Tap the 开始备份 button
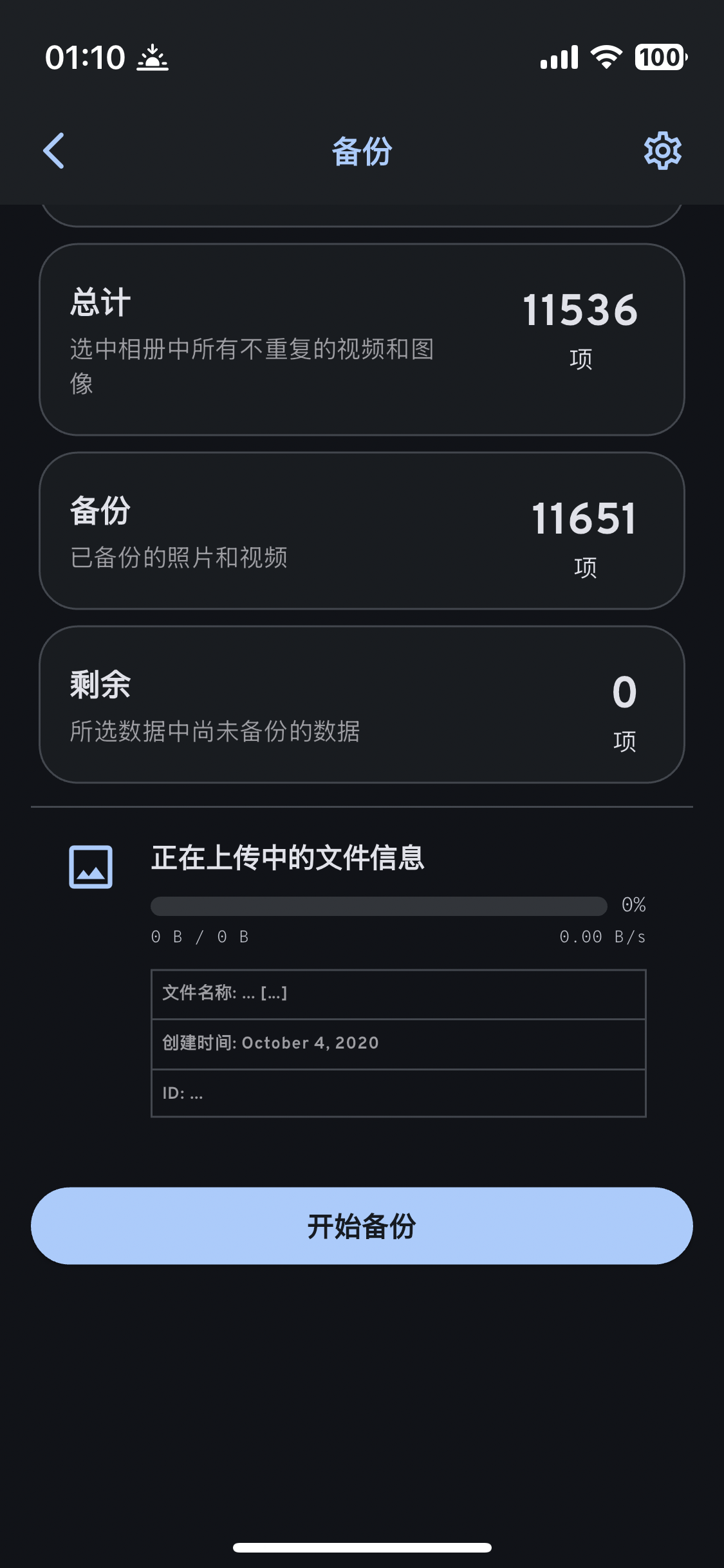This screenshot has width=724, height=1568. tap(362, 1226)
